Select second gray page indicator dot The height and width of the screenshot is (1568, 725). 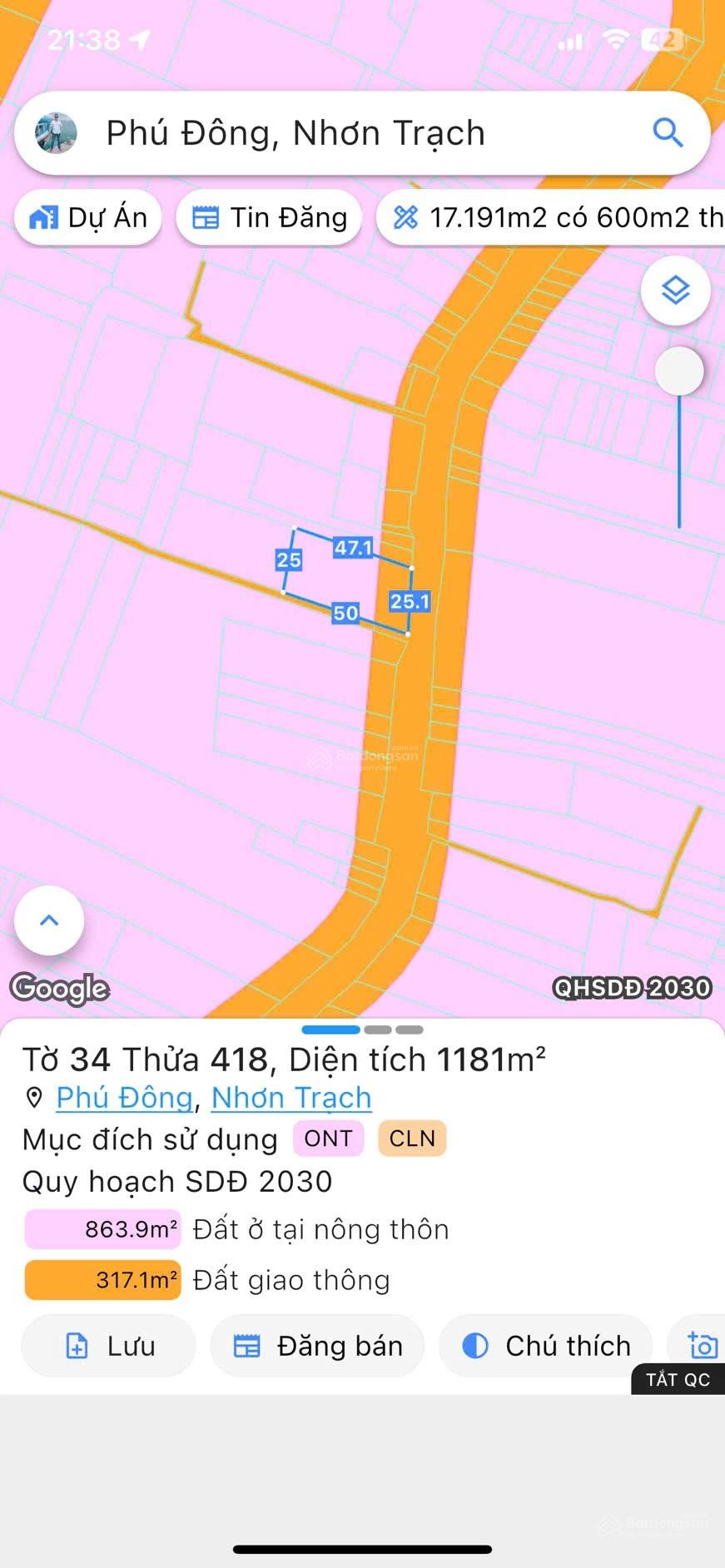(379, 1030)
